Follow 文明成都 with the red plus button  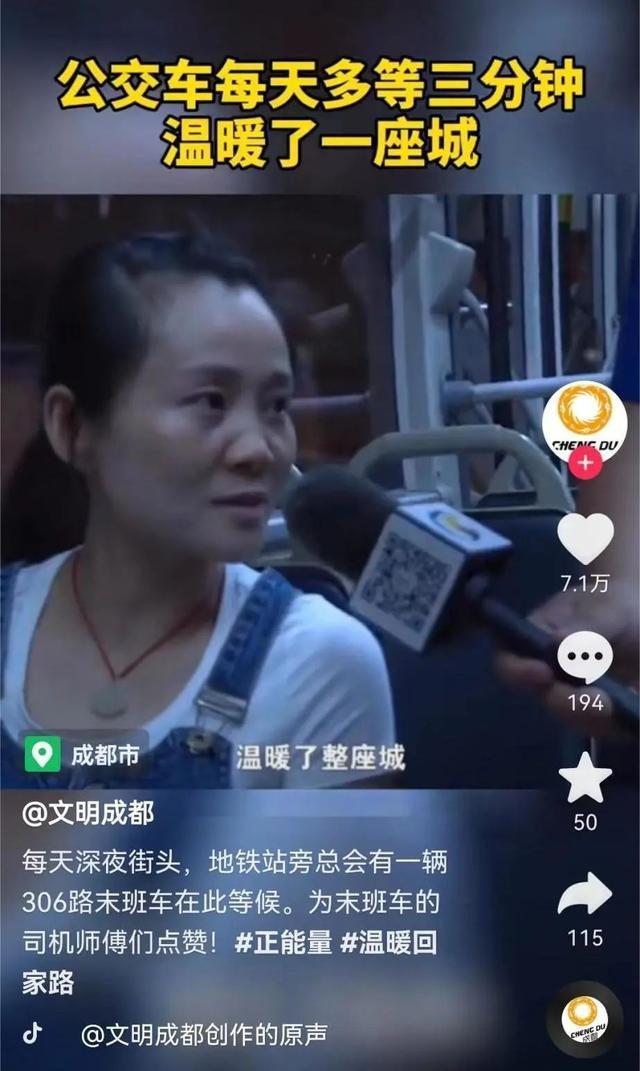click(x=585, y=463)
